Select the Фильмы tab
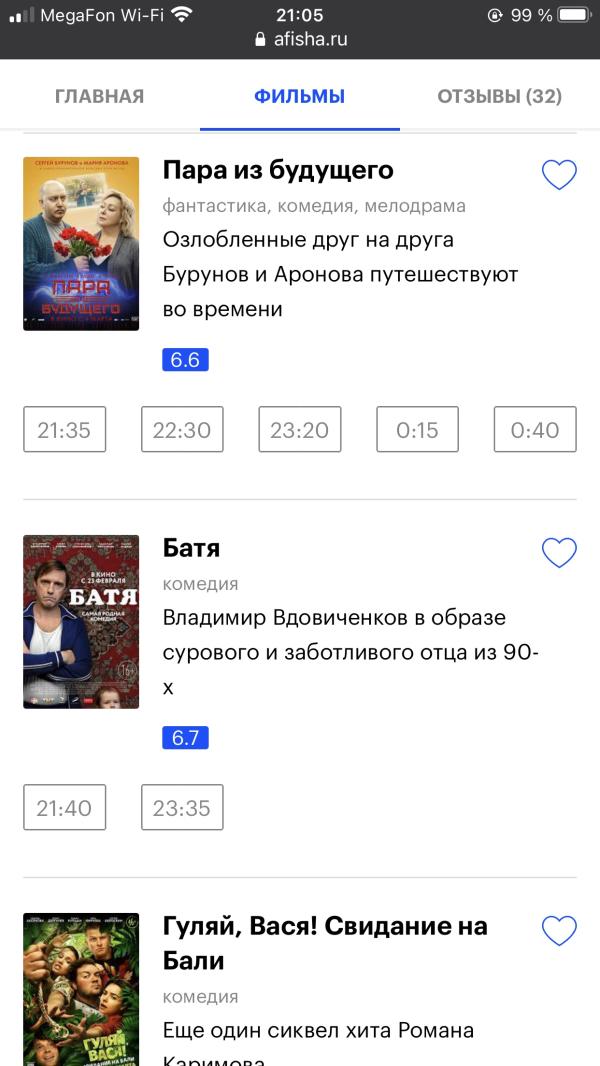This screenshot has height=1066, width=600. (299, 97)
